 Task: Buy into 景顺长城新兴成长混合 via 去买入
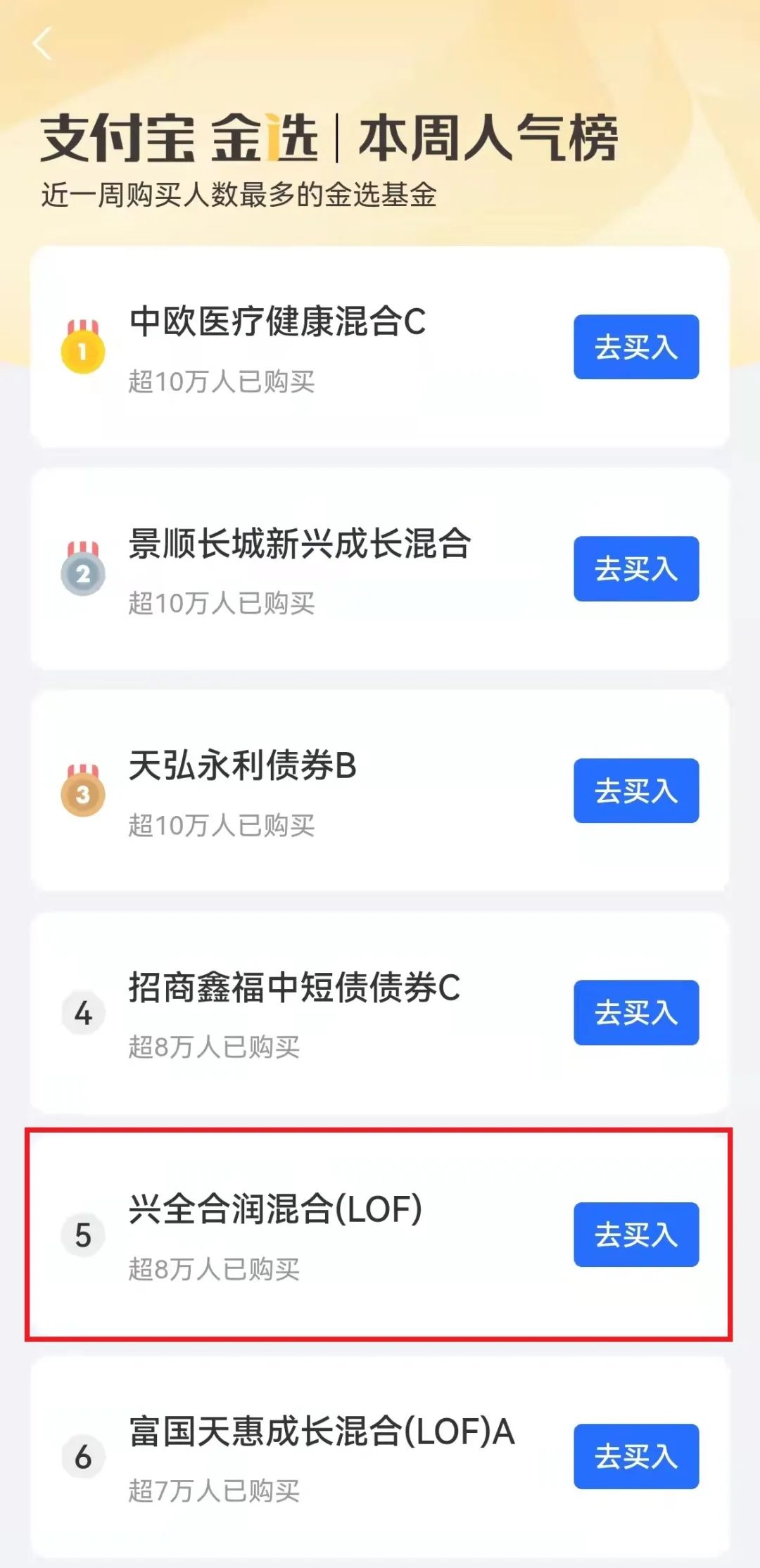click(636, 568)
